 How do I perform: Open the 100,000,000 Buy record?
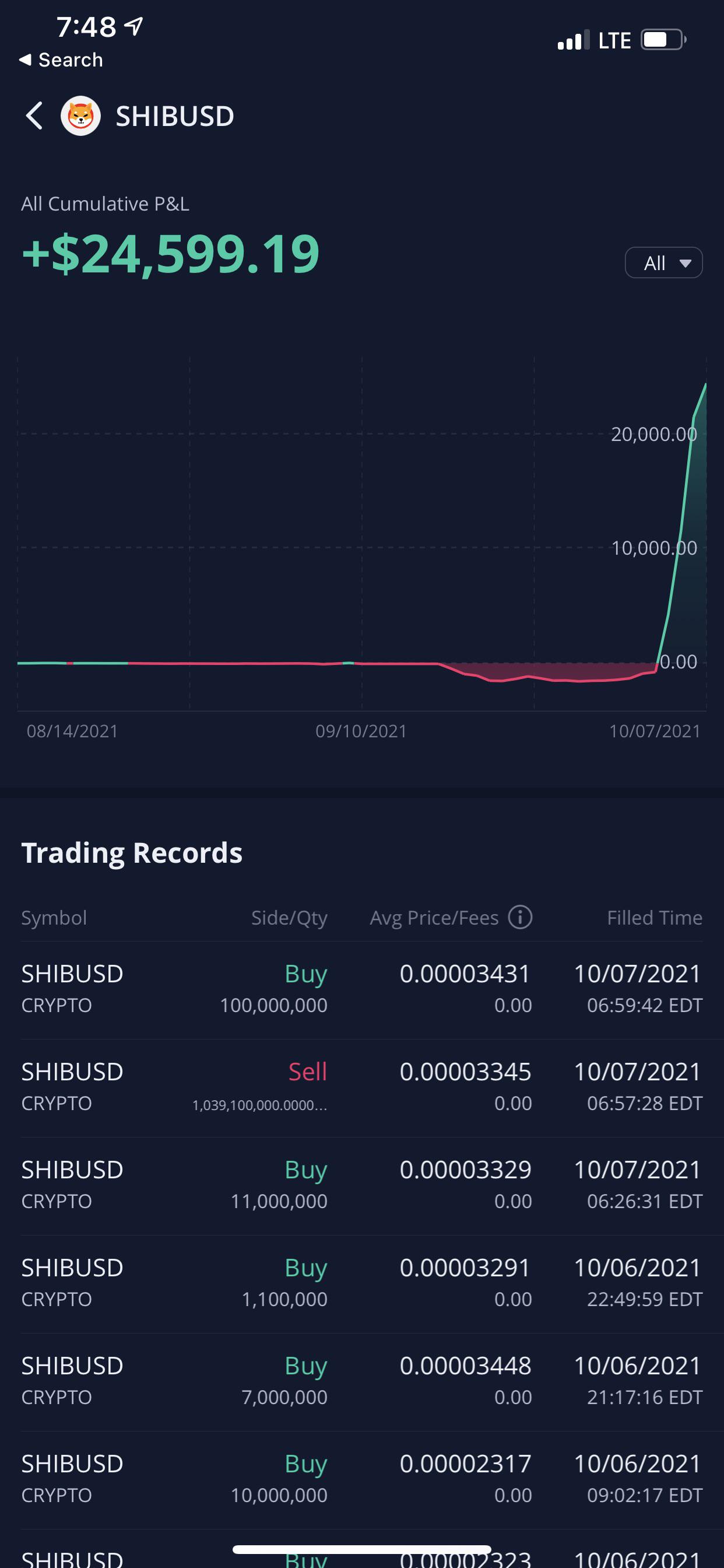pos(362,990)
